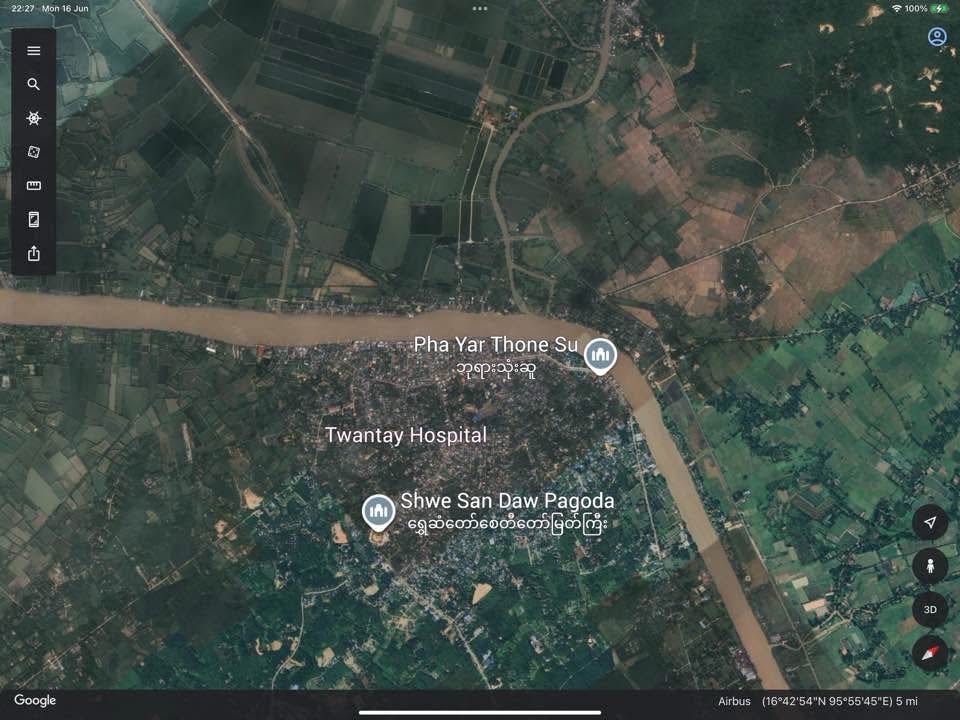Image resolution: width=960 pixels, height=720 pixels.
Task: Open the Projects icon in the sidebar
Action: (x=34, y=220)
